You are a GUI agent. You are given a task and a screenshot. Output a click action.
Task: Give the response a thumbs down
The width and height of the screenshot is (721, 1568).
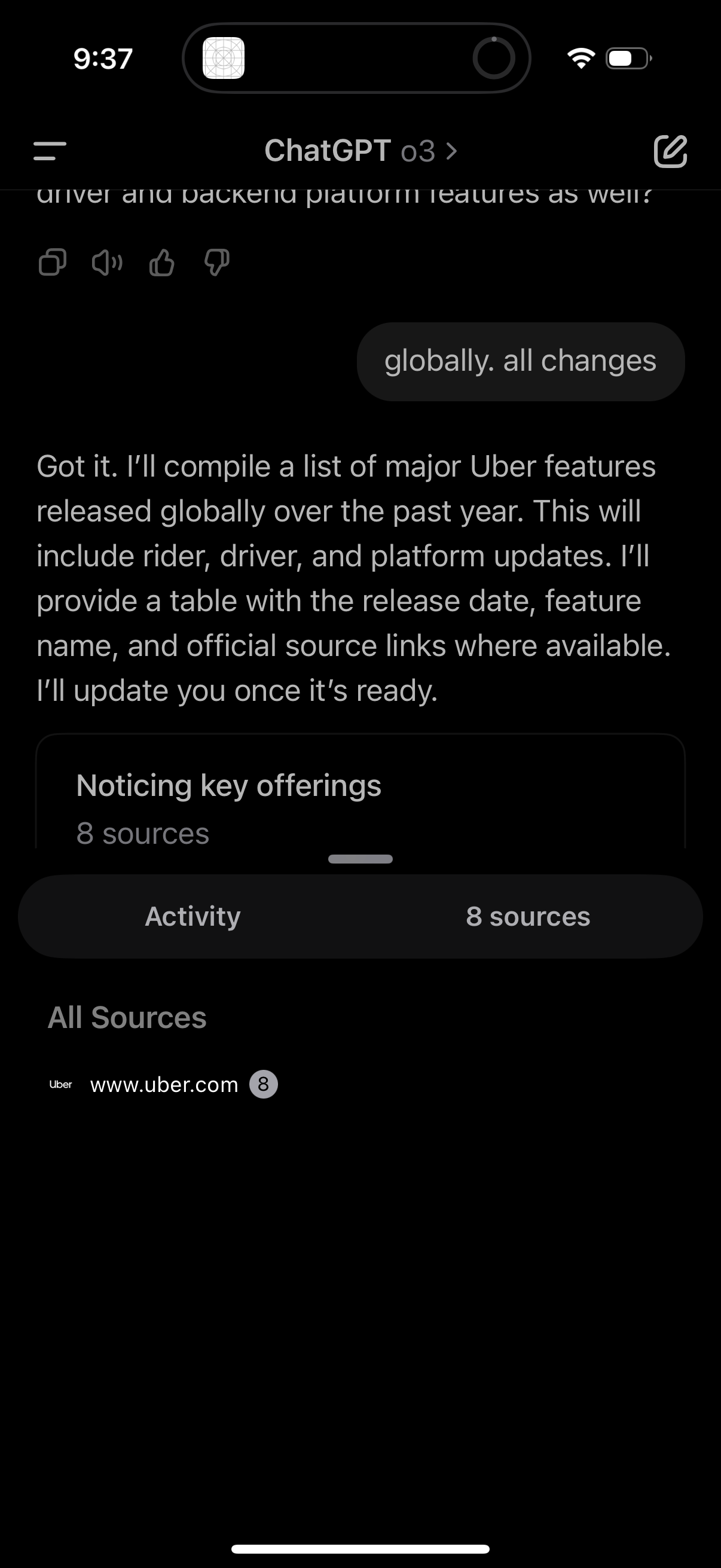coord(216,262)
